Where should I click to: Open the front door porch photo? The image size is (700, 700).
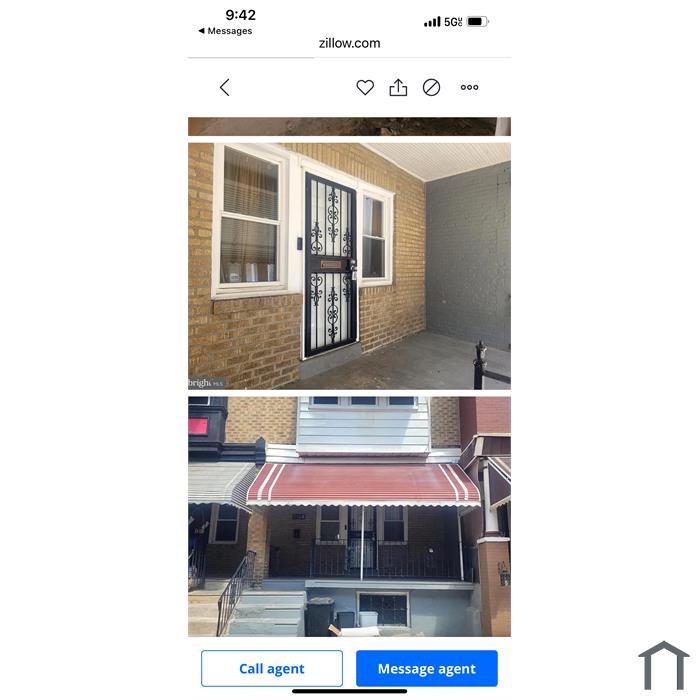349,265
